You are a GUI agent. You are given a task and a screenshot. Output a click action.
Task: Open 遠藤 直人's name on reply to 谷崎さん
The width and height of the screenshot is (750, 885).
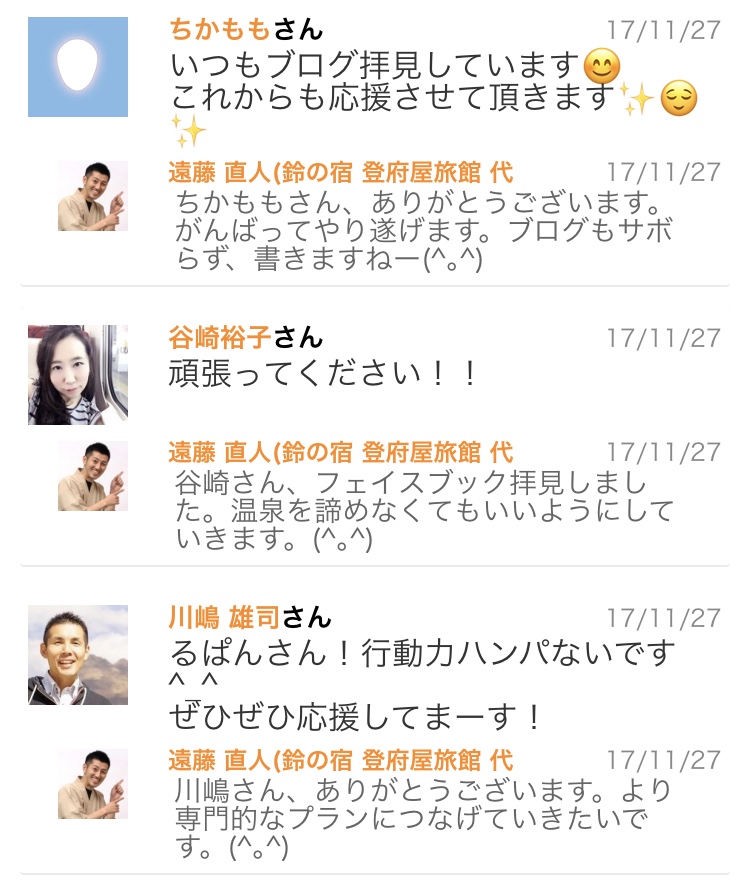coord(340,452)
